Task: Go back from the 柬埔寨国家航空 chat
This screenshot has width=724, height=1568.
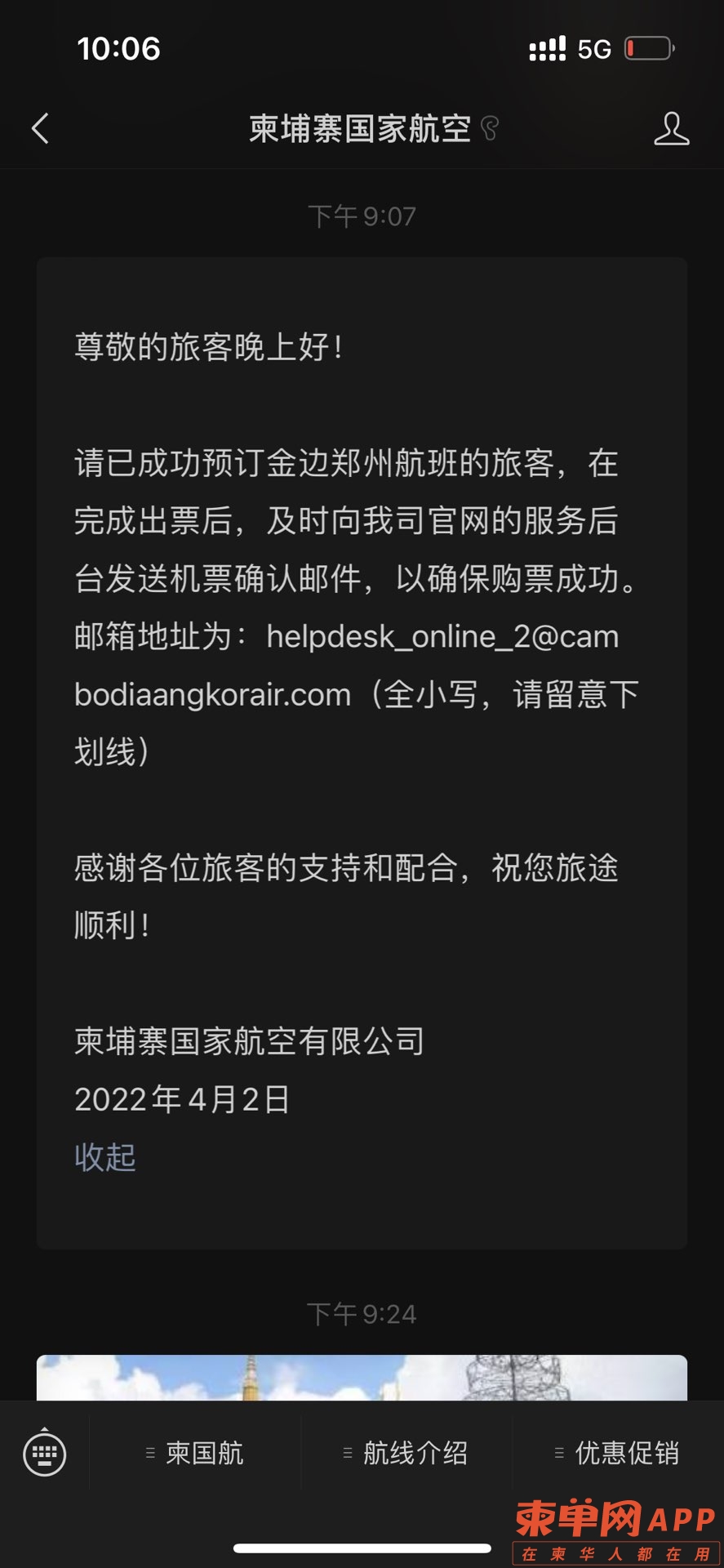Action: [40, 129]
